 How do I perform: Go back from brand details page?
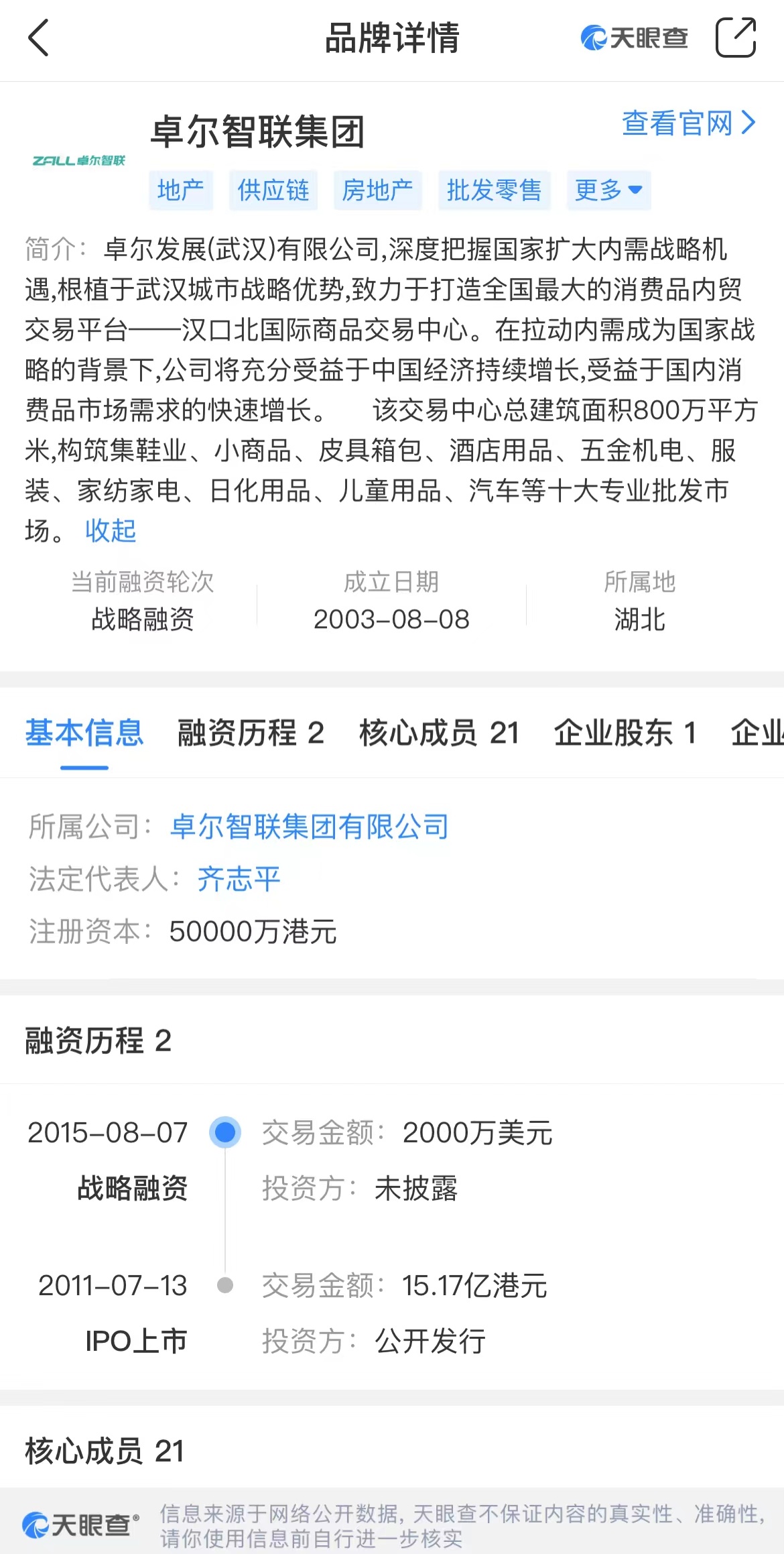point(39,38)
